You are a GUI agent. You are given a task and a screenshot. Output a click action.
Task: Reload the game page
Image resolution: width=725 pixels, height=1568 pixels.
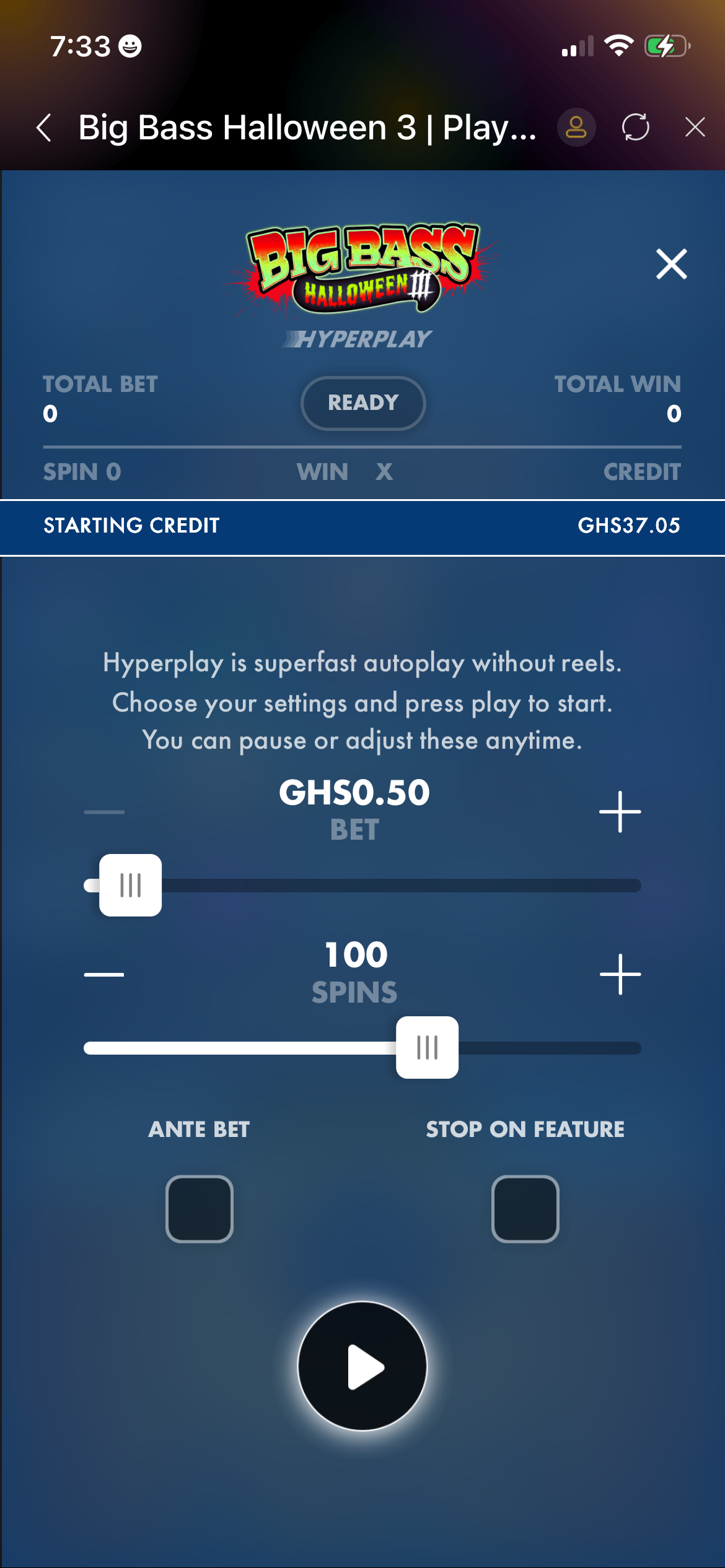click(635, 128)
